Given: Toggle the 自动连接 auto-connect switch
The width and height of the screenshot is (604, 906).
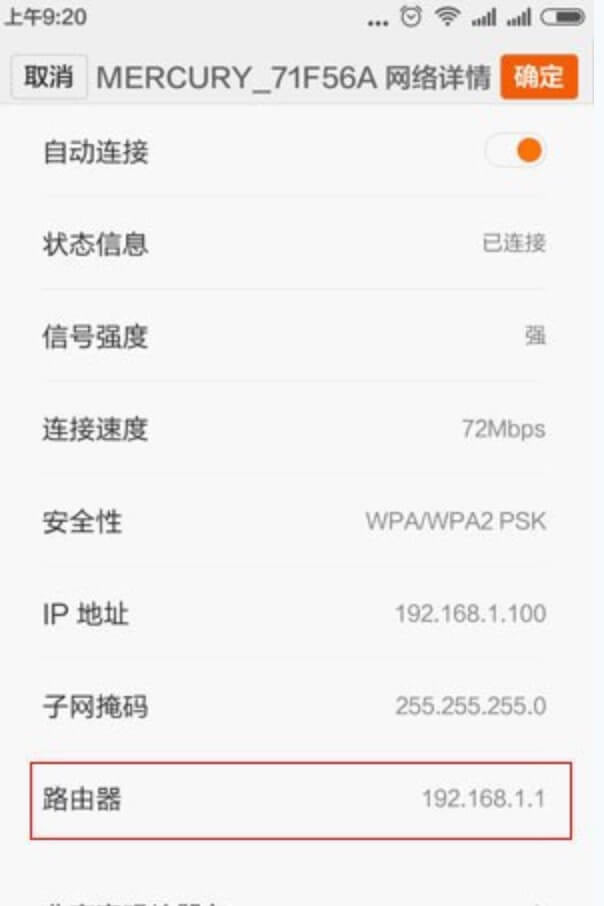Looking at the screenshot, I should point(517,152).
